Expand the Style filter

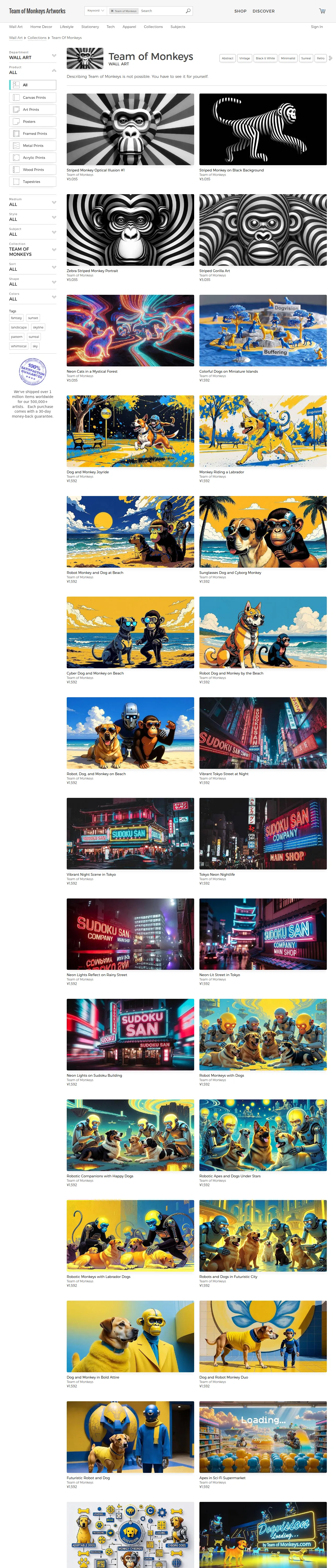pos(33,217)
